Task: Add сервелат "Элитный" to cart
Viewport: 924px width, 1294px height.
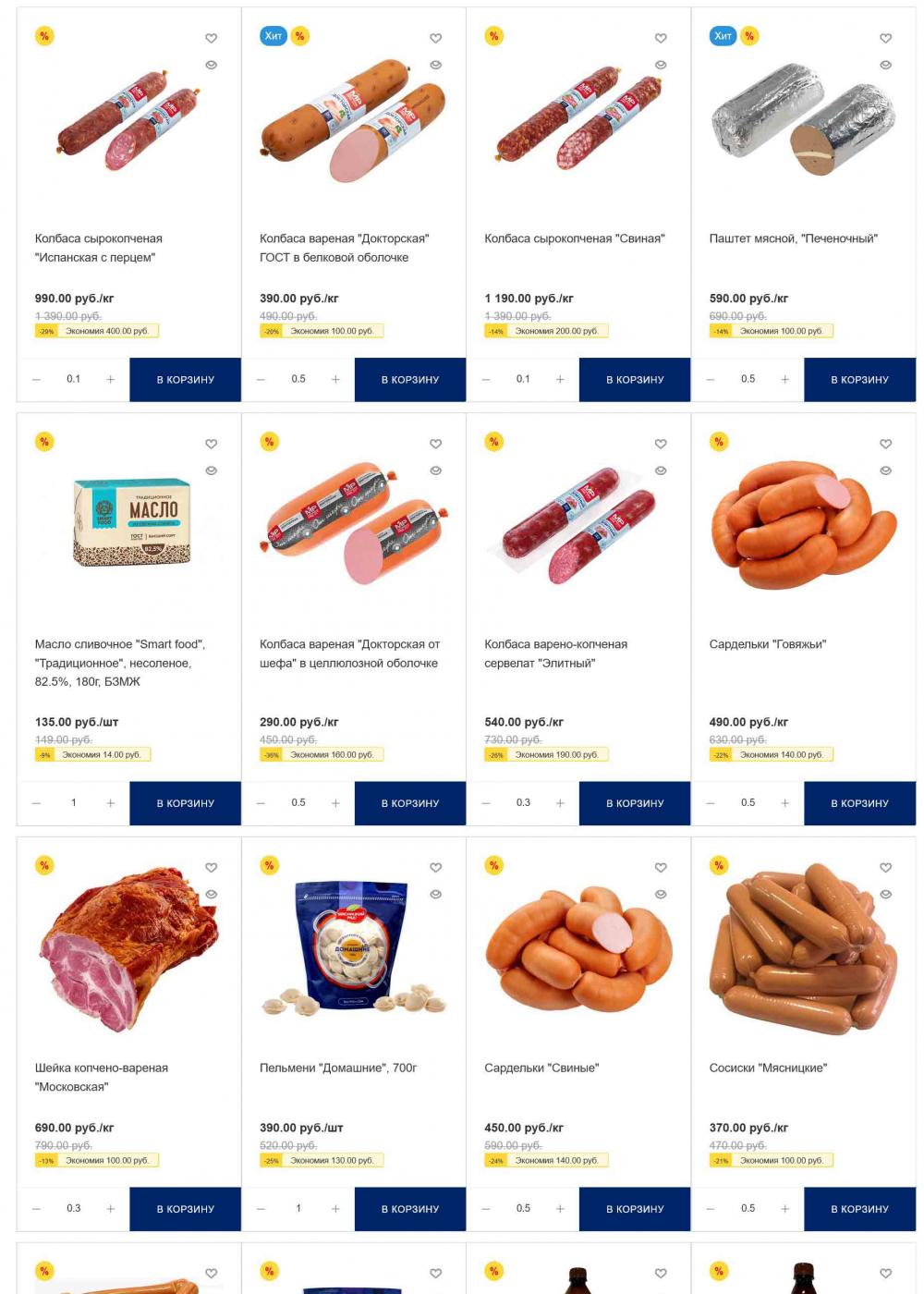Action: pyautogui.click(x=635, y=803)
